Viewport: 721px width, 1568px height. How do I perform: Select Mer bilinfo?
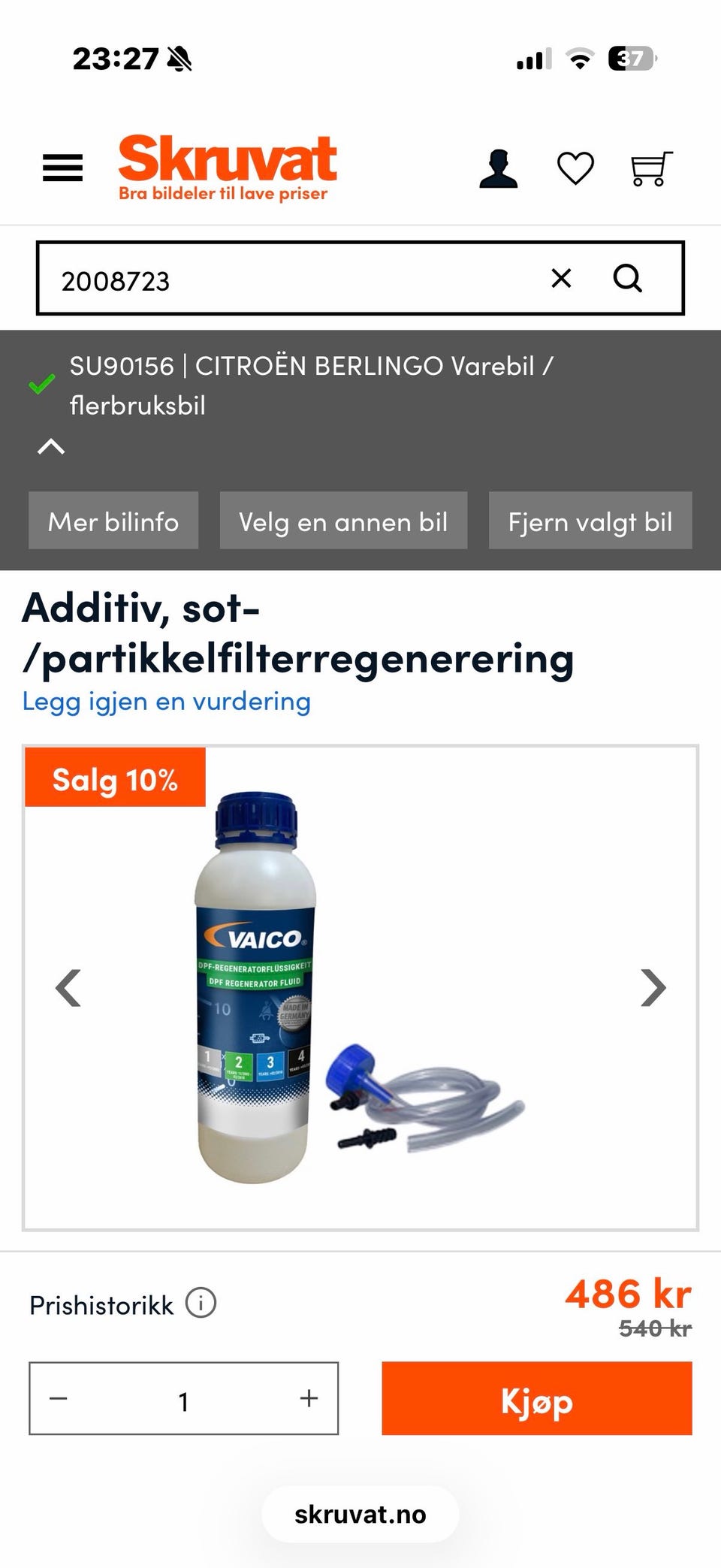coord(113,521)
